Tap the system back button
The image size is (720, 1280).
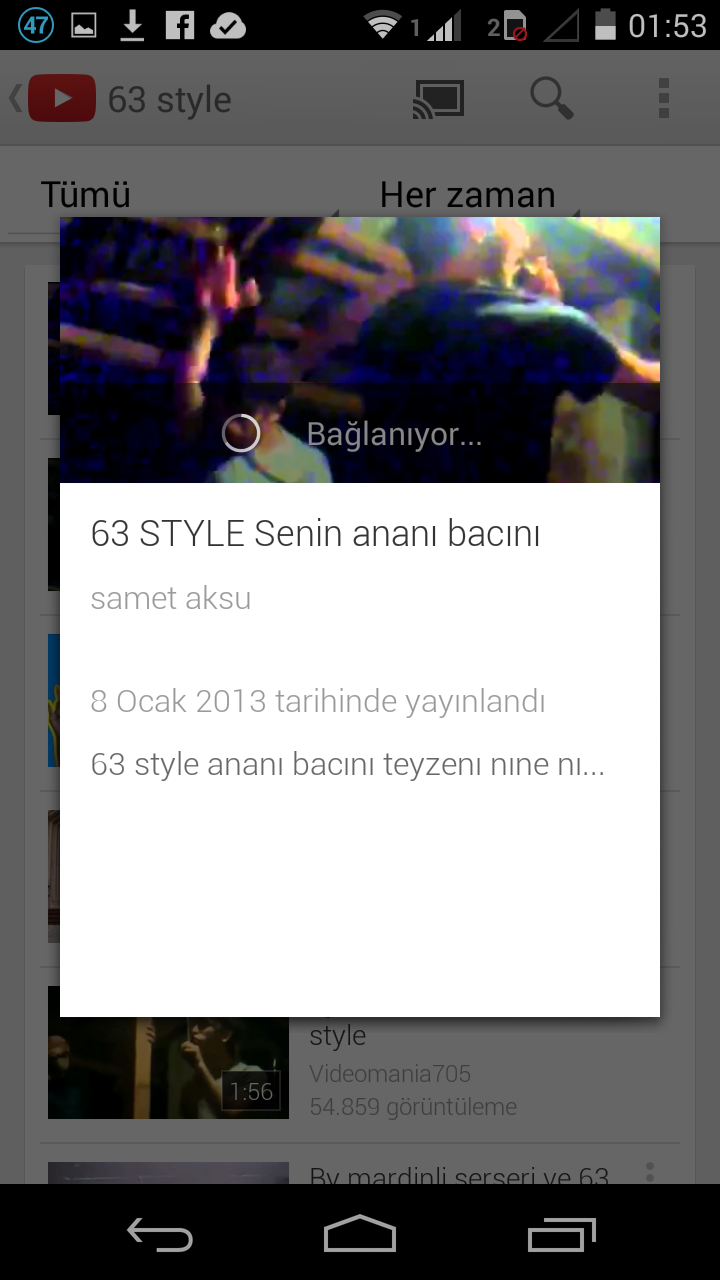tap(160, 1235)
